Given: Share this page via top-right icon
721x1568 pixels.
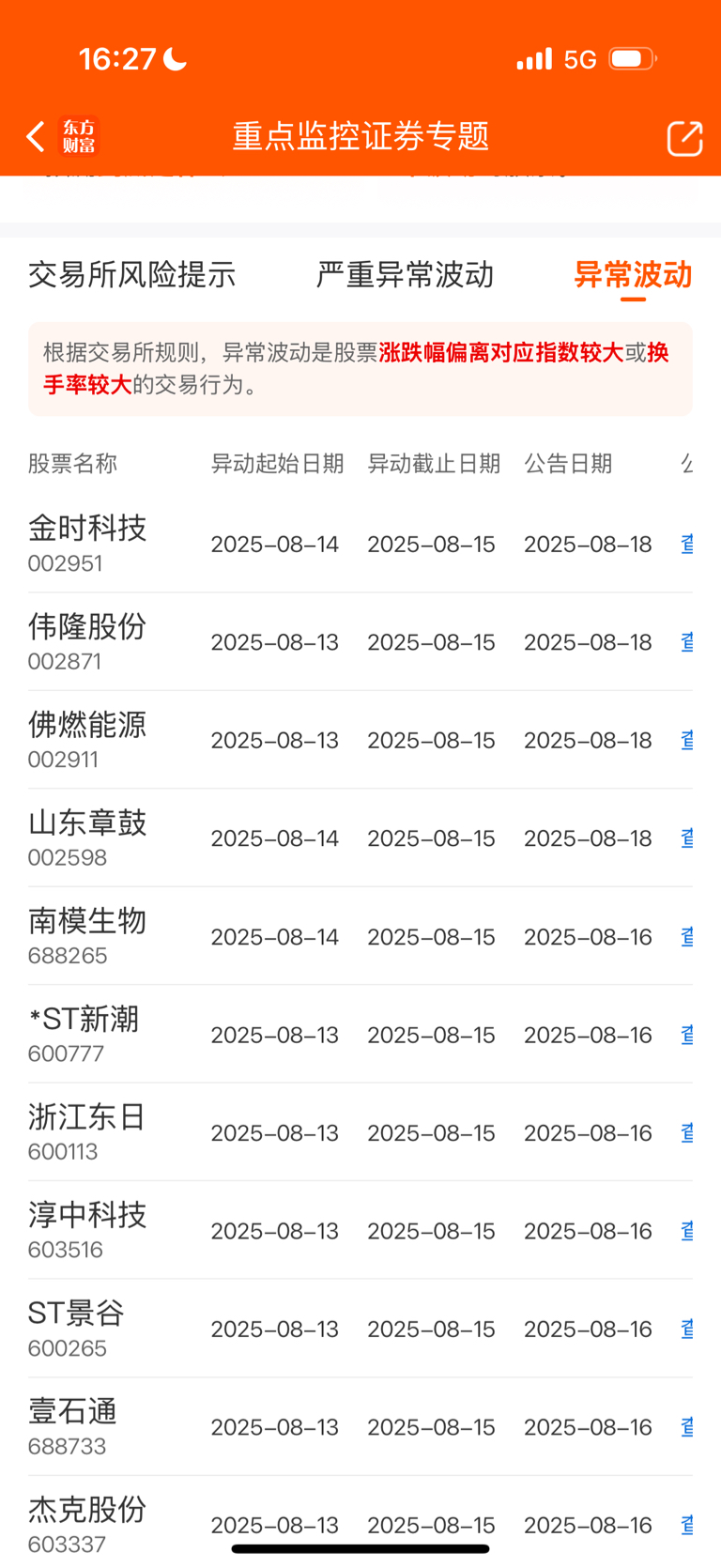Looking at the screenshot, I should [x=684, y=138].
